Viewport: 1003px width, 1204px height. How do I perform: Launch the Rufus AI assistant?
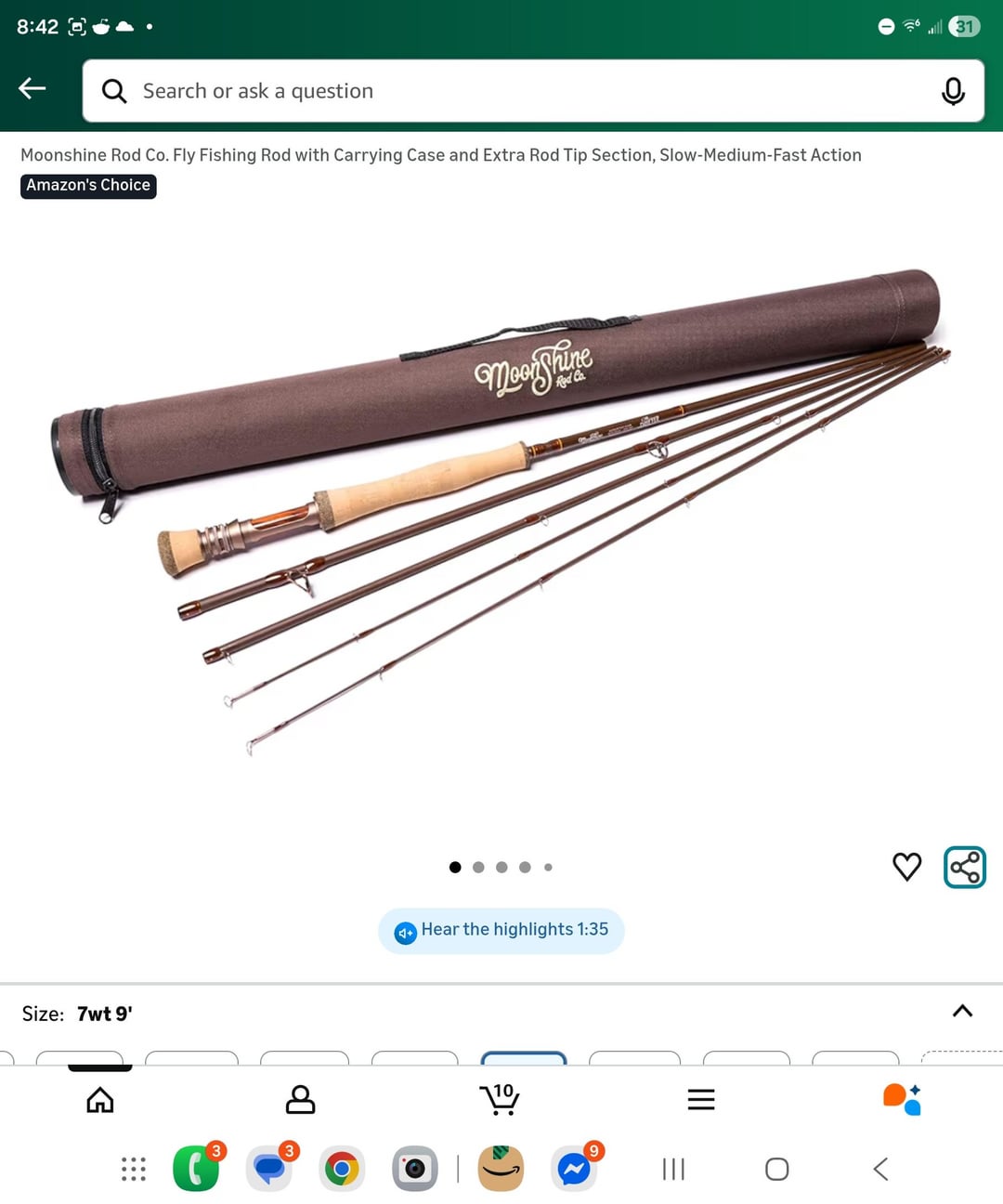coord(902,1099)
